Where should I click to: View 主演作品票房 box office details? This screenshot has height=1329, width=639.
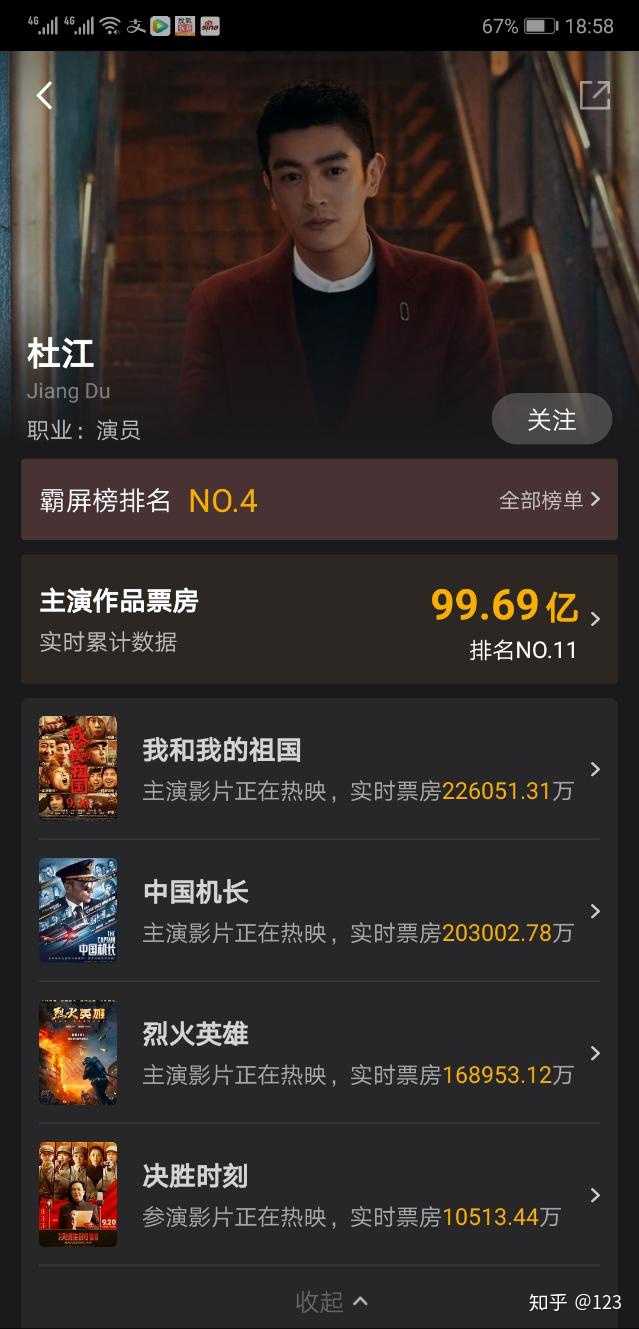319,619
